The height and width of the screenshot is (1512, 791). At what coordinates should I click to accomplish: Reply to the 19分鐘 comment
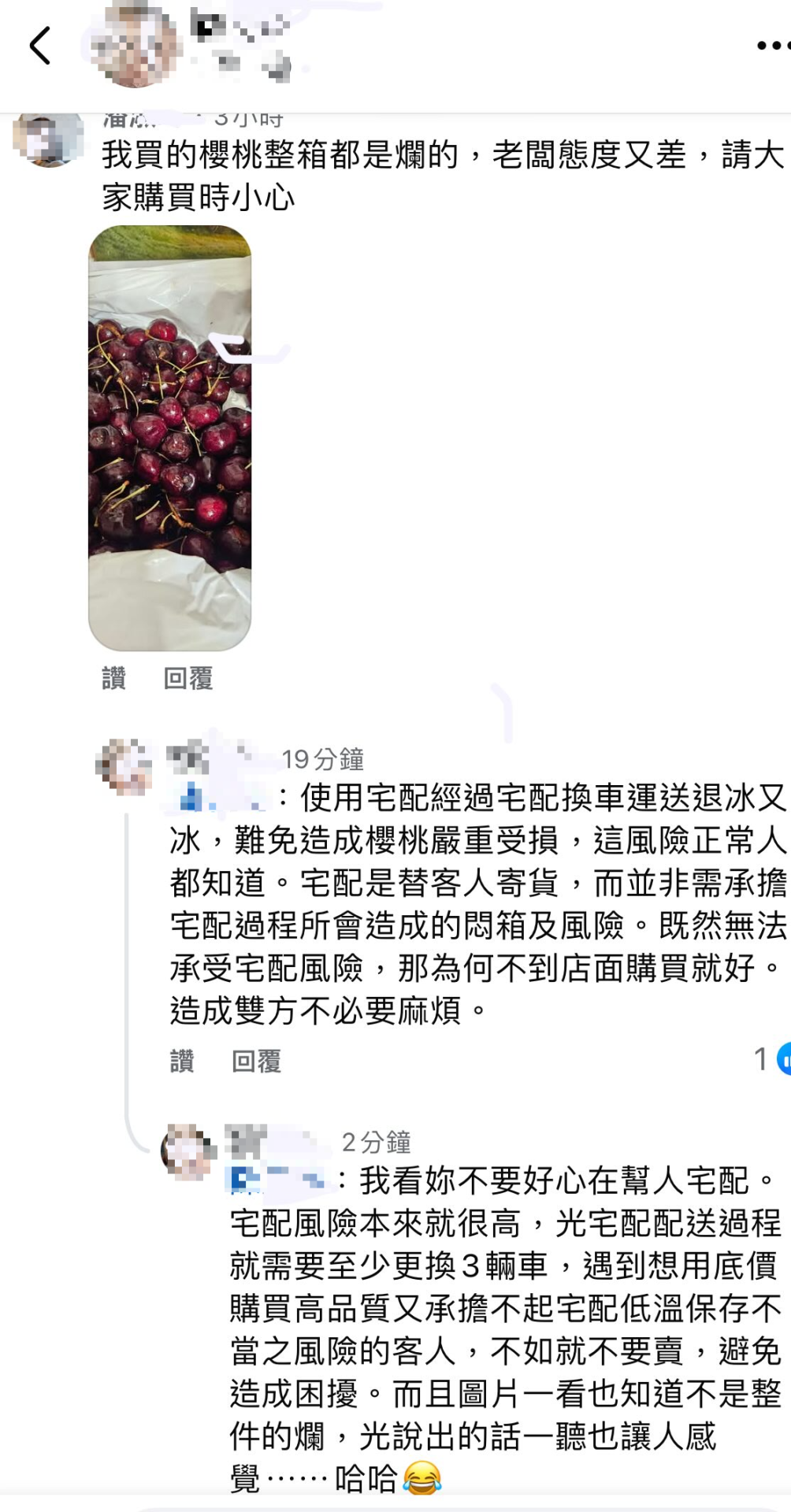(256, 1061)
